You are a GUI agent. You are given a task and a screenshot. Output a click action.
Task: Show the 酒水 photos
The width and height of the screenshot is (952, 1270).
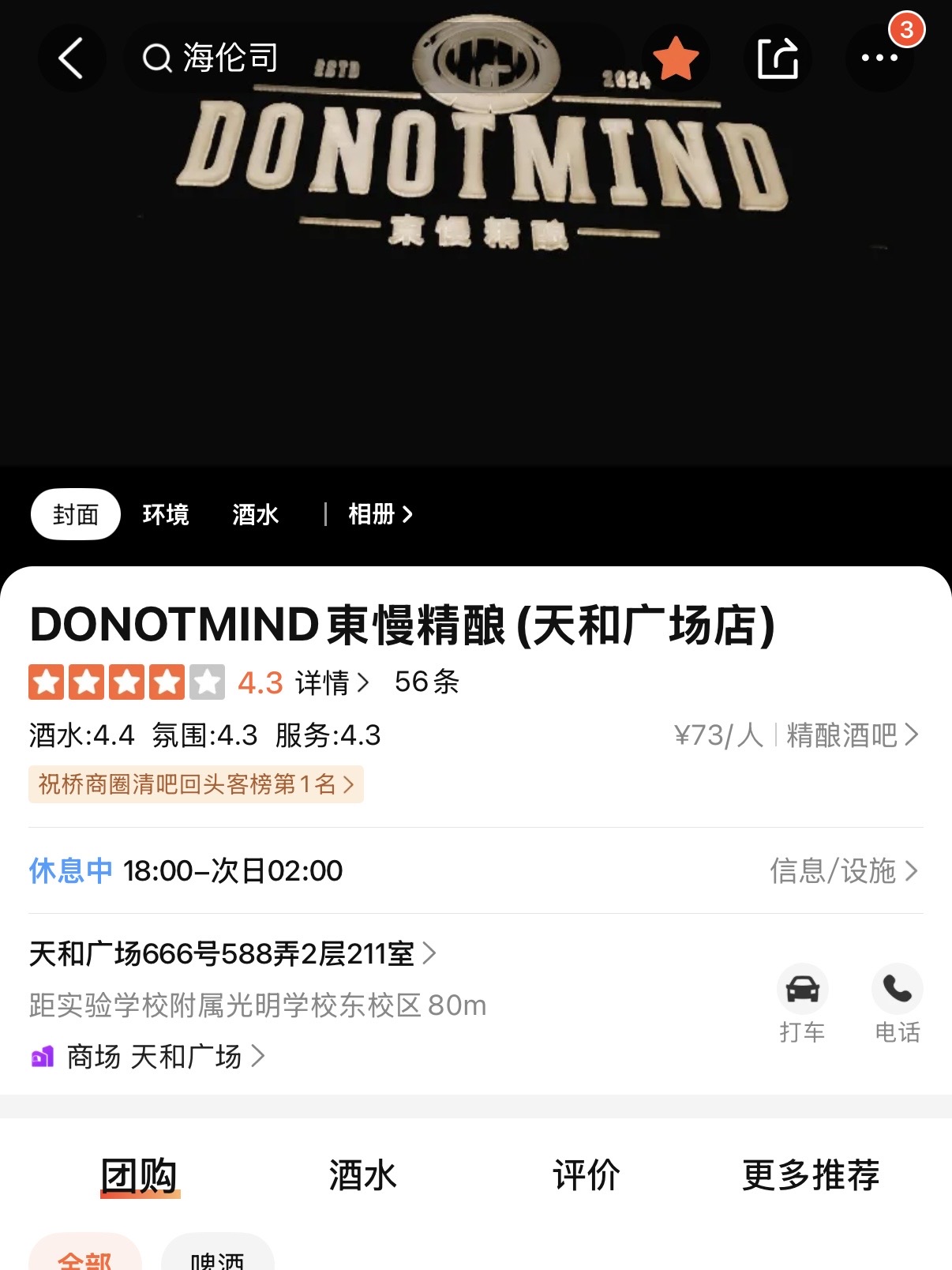[x=256, y=515]
